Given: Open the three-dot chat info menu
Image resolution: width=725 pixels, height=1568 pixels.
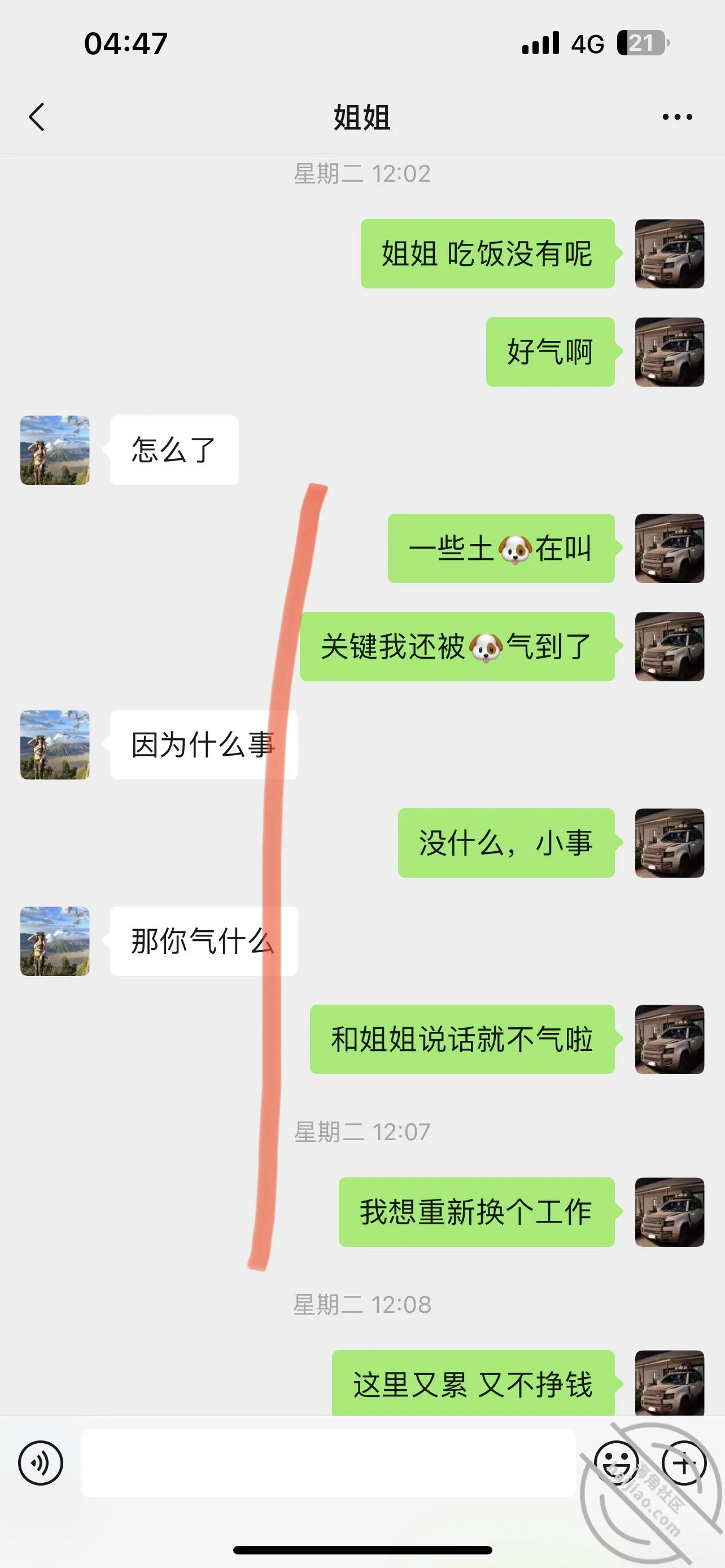Looking at the screenshot, I should 677,117.
